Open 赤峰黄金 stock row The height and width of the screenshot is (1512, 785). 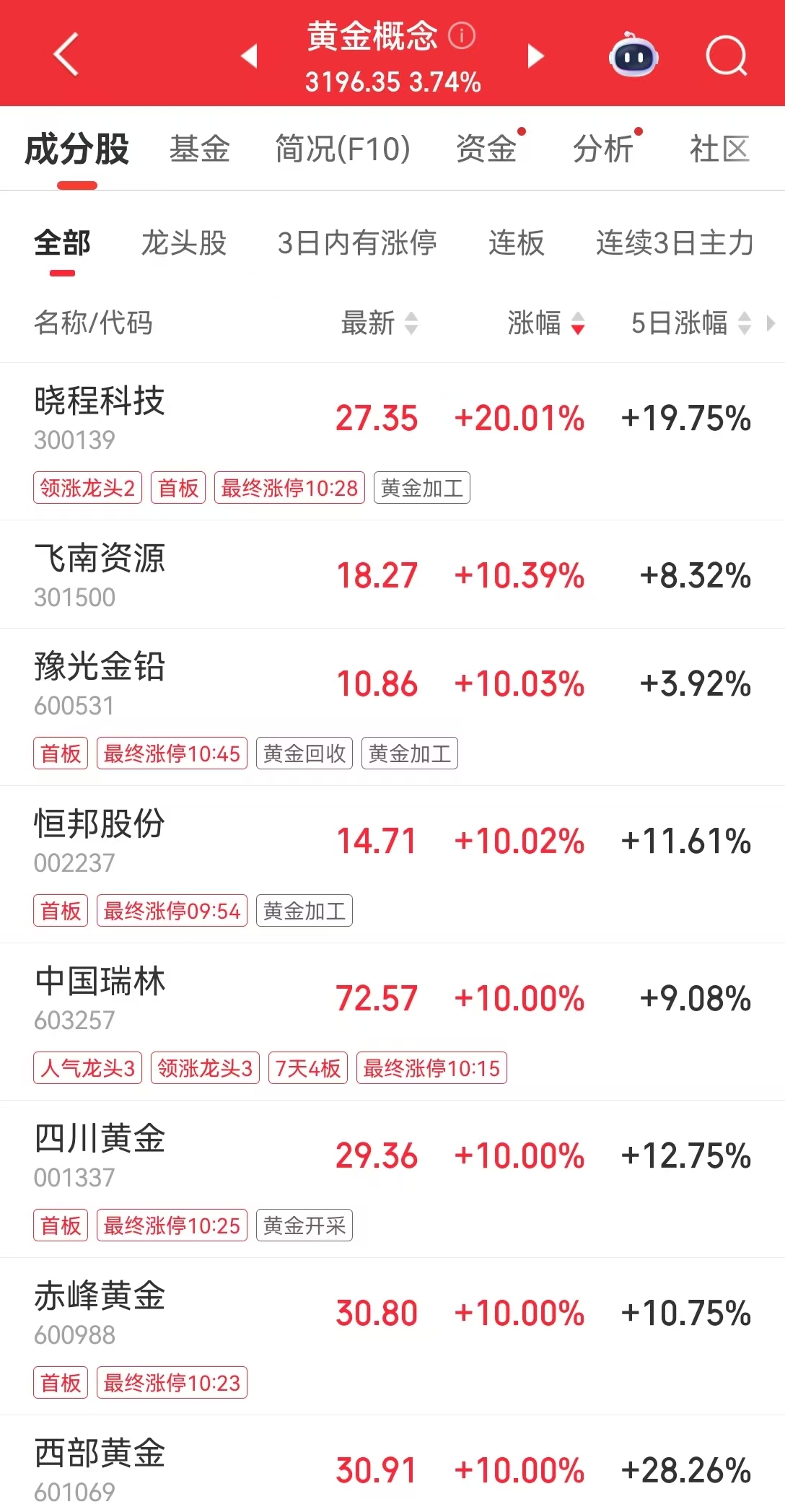pyautogui.click(x=100, y=1312)
